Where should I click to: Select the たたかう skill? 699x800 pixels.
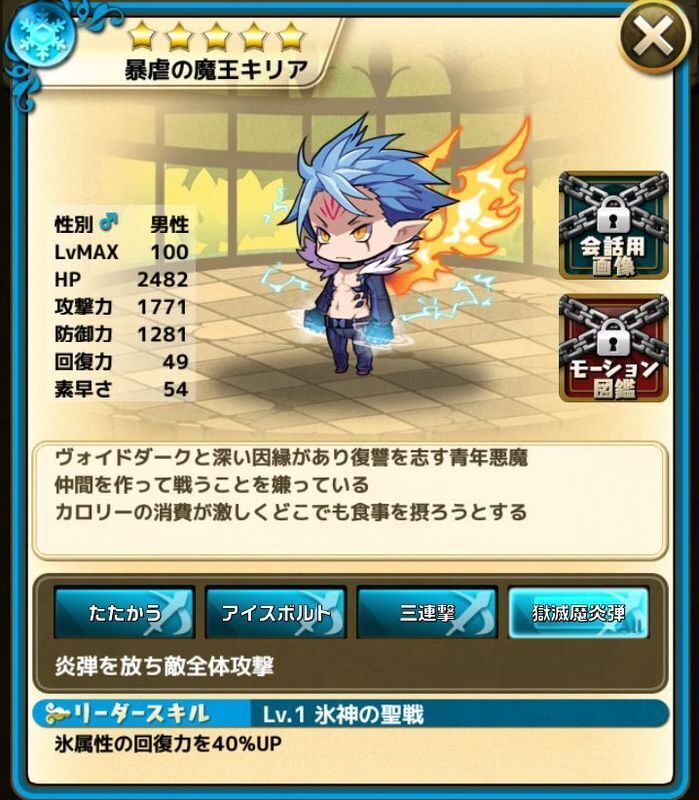coord(123,612)
